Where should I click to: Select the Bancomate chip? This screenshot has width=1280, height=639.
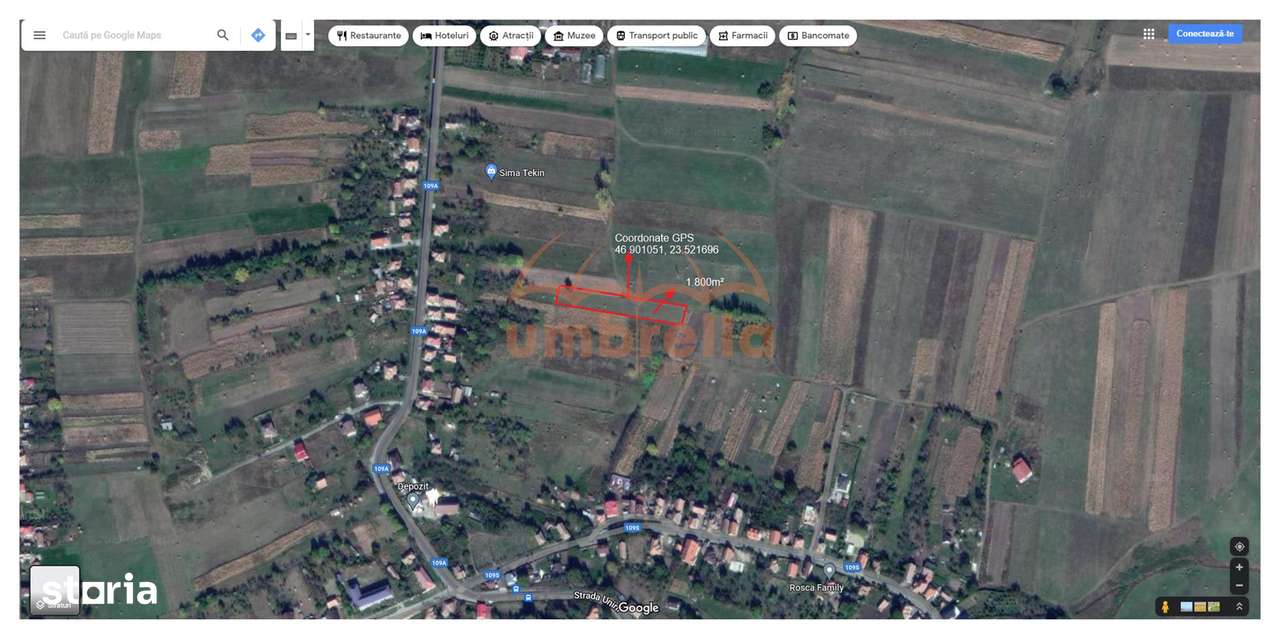coord(817,36)
